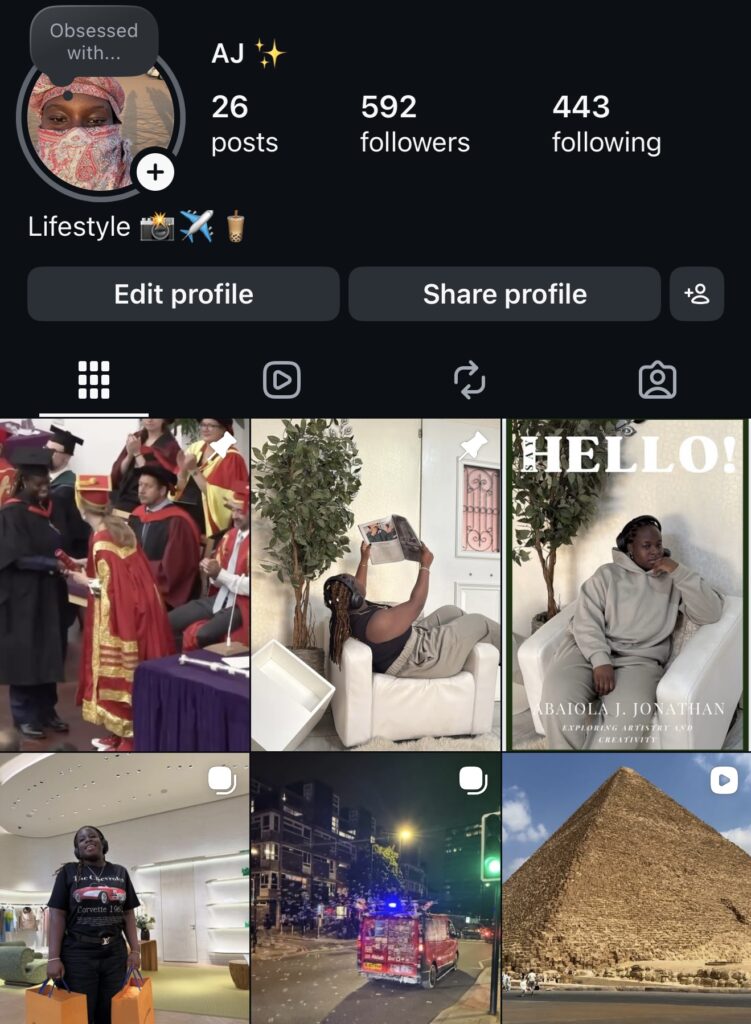Switch to the Reels tab
751x1024 pixels.
pyautogui.click(x=281, y=380)
